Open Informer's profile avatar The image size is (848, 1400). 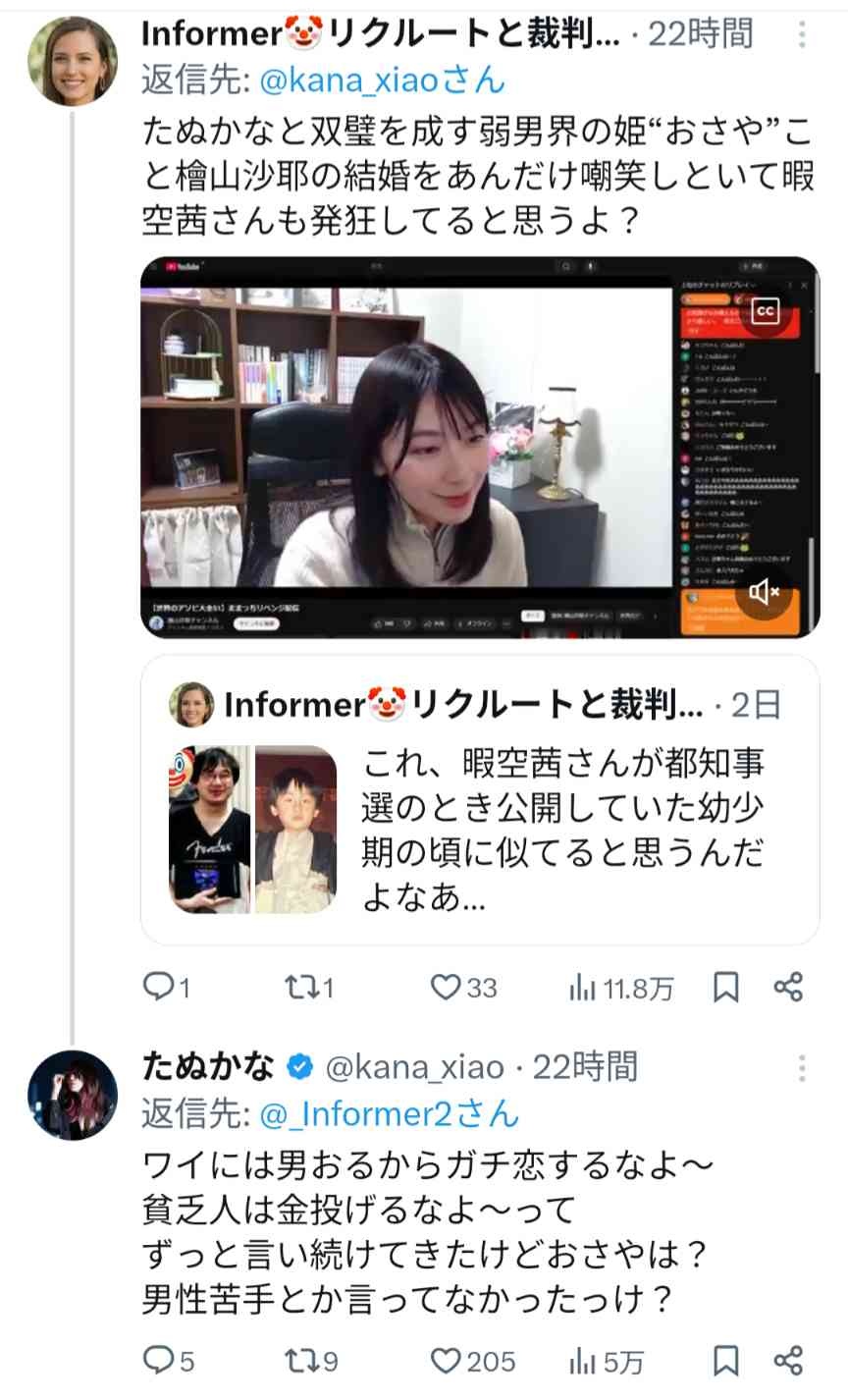[x=73, y=61]
